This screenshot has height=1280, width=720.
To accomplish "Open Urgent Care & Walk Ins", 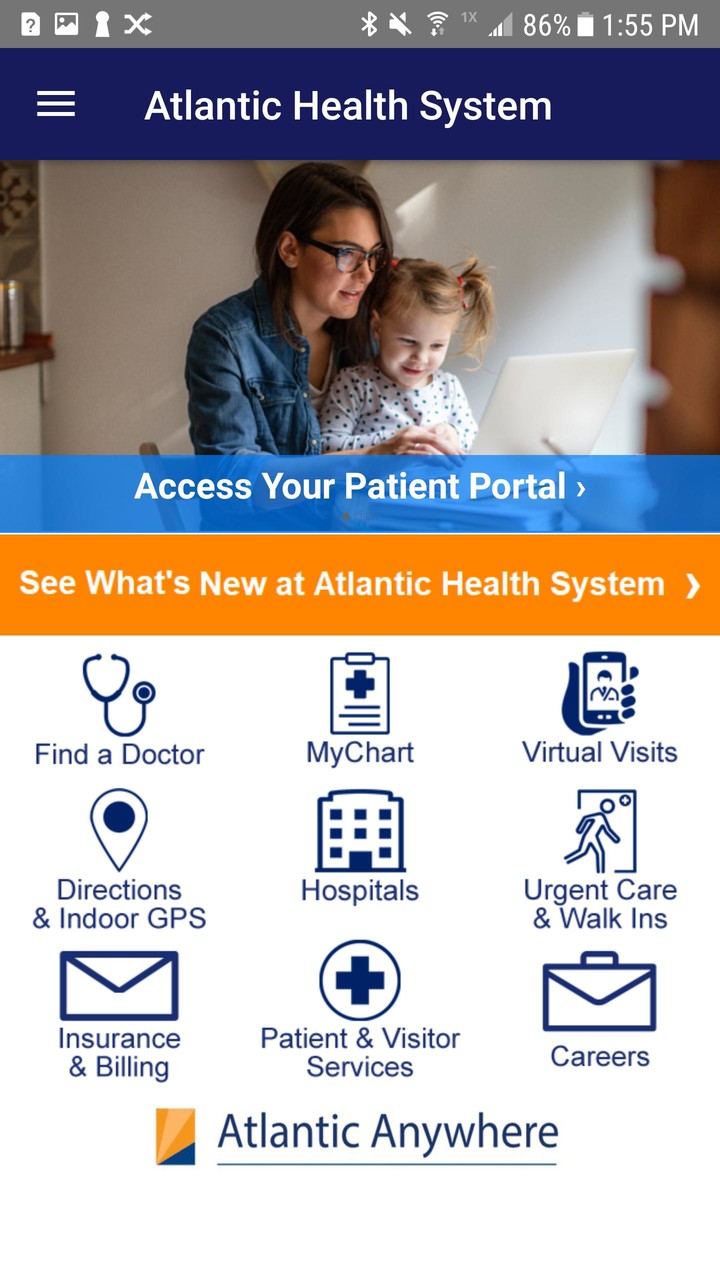I will [x=600, y=860].
